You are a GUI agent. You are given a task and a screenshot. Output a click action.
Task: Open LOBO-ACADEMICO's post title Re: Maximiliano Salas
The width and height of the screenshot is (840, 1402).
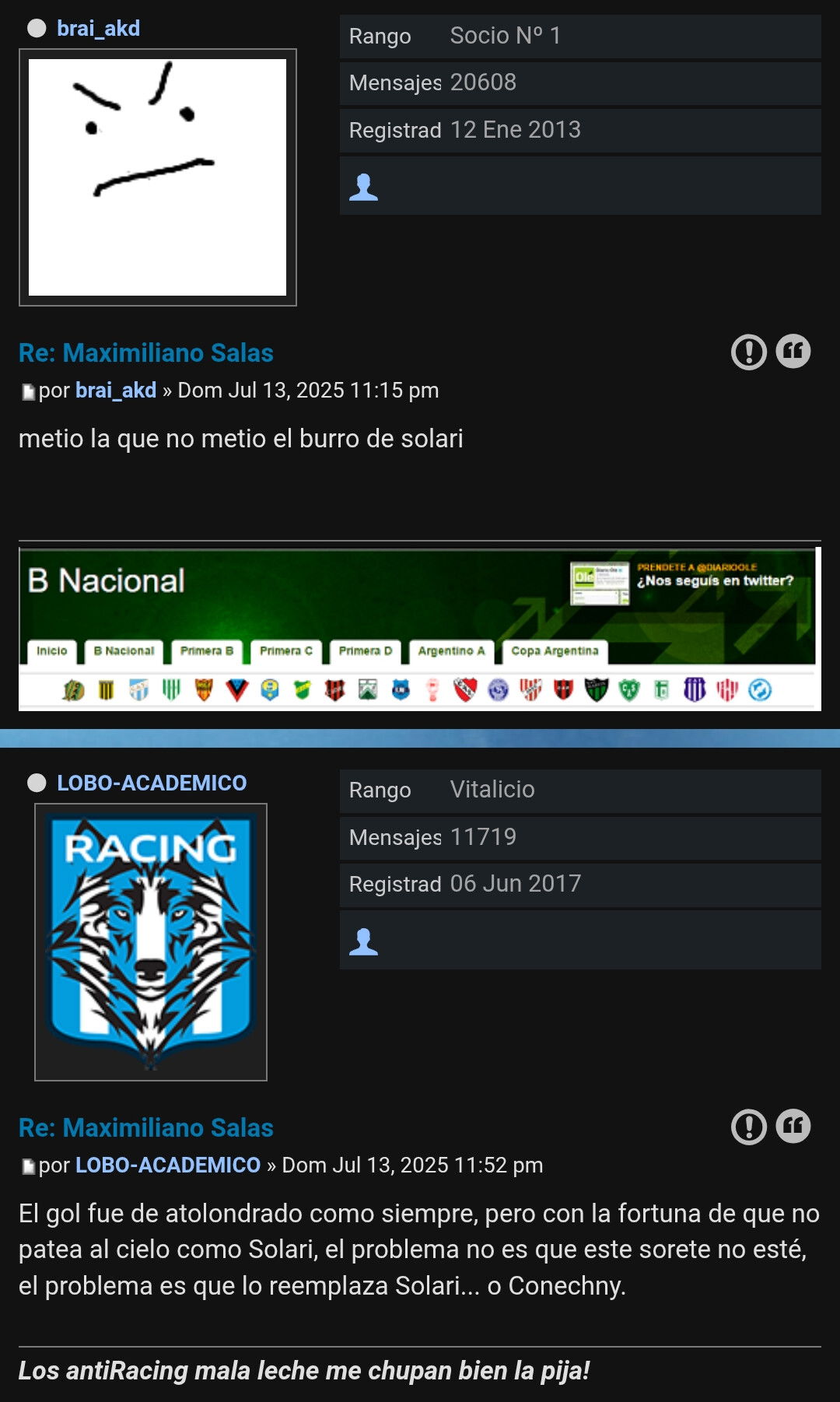146,1128
